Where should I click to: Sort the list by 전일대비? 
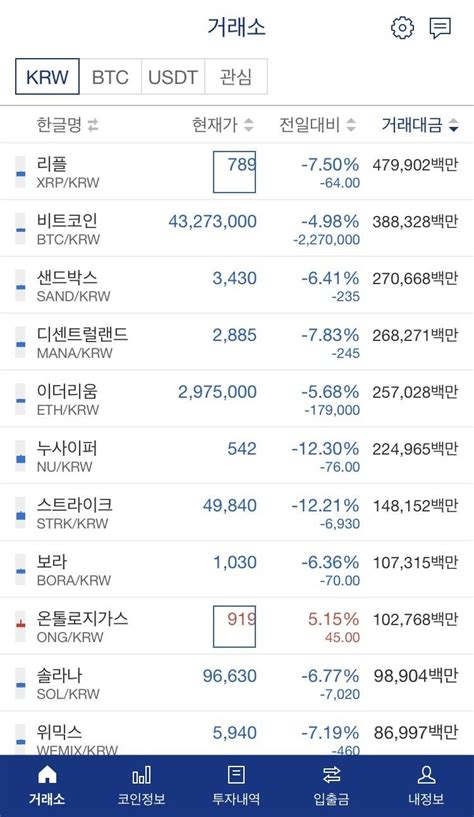[317, 125]
